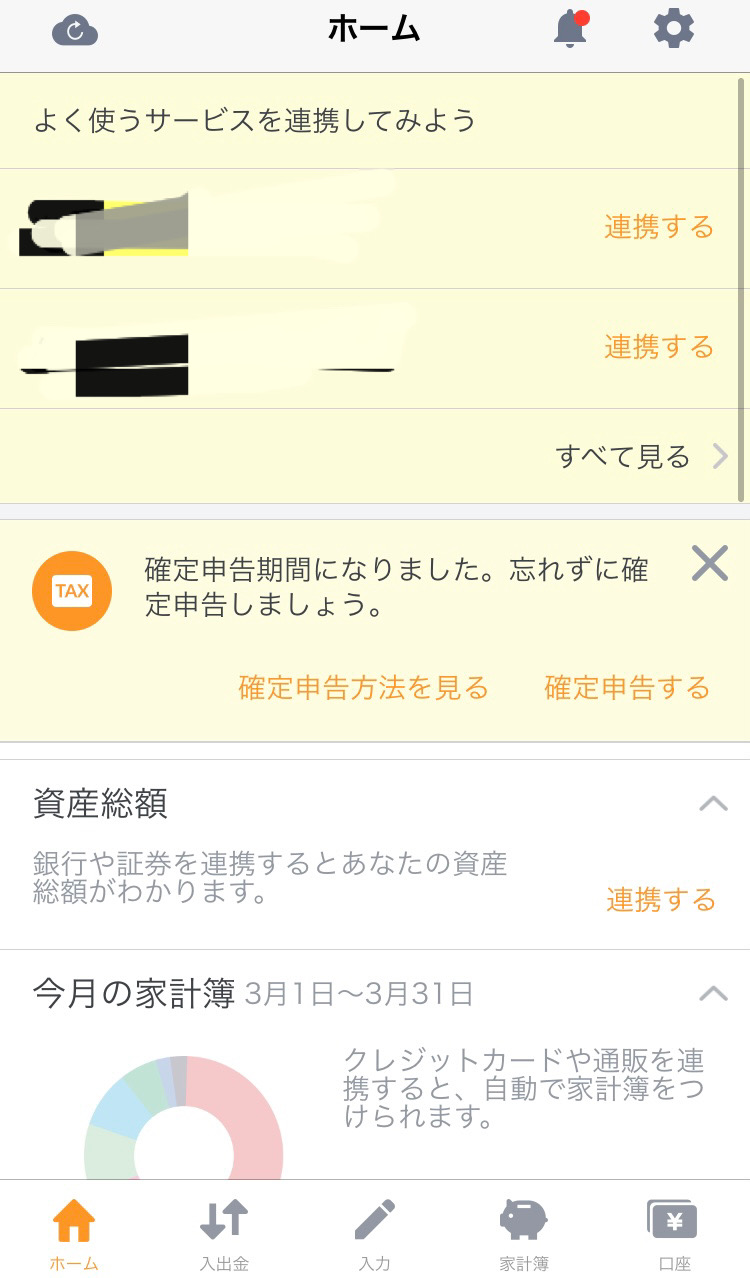Dismiss the 確定申告 tax banner
The width and height of the screenshot is (750, 1278).
point(710,564)
